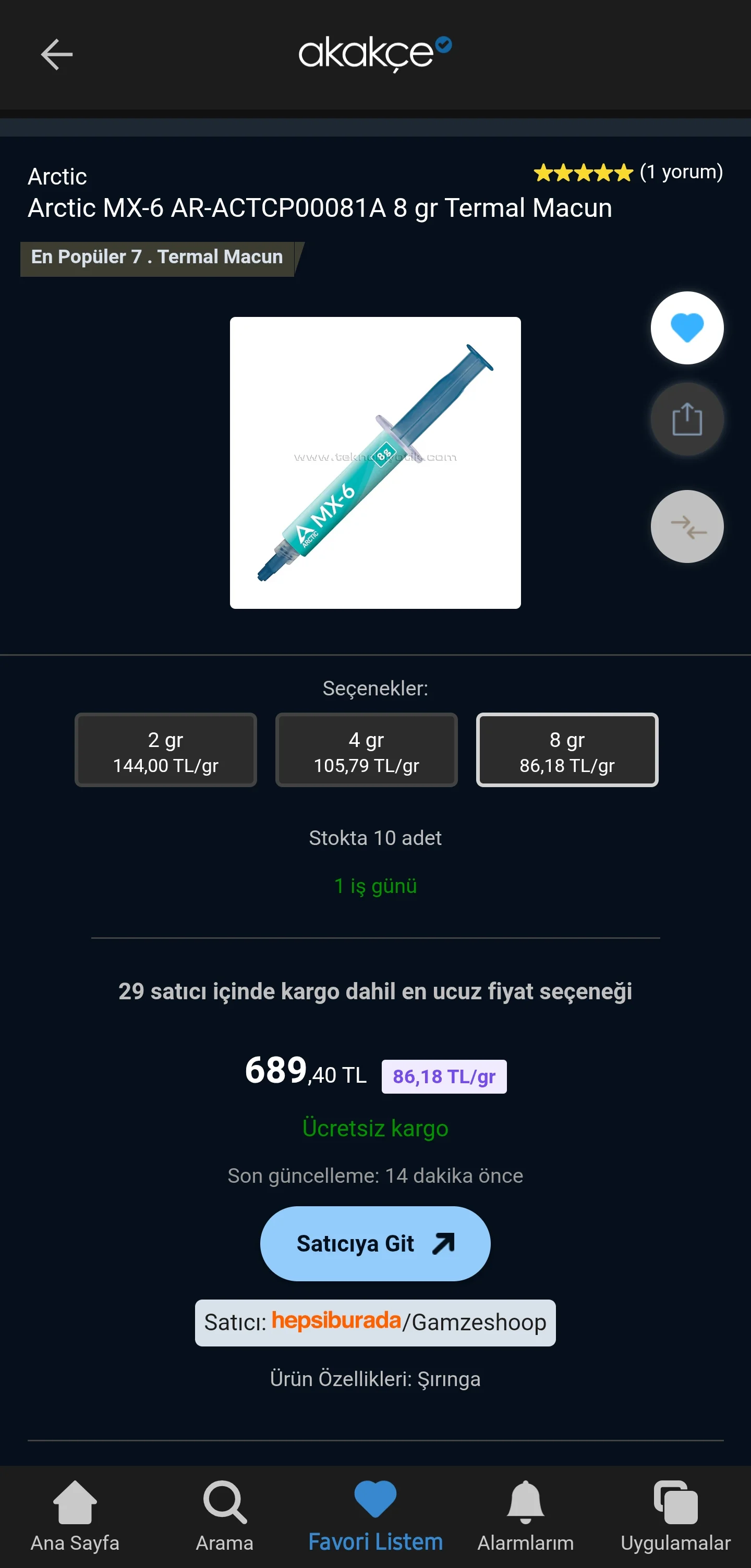751x1568 pixels.
Task: Tap the Satıcıya Git button
Action: click(375, 1244)
